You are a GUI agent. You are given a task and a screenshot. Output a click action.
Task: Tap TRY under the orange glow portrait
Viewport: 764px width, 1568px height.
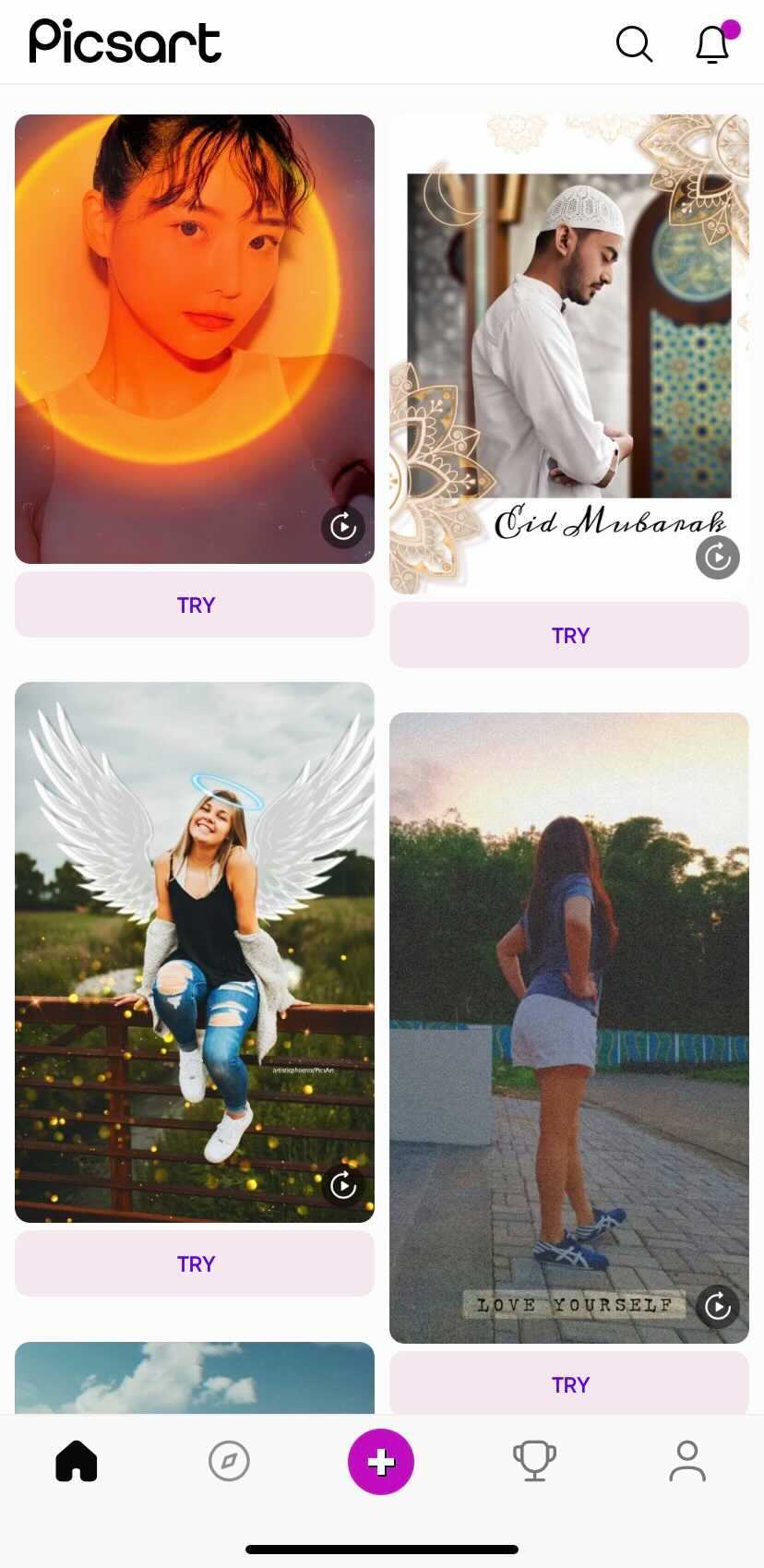[195, 604]
